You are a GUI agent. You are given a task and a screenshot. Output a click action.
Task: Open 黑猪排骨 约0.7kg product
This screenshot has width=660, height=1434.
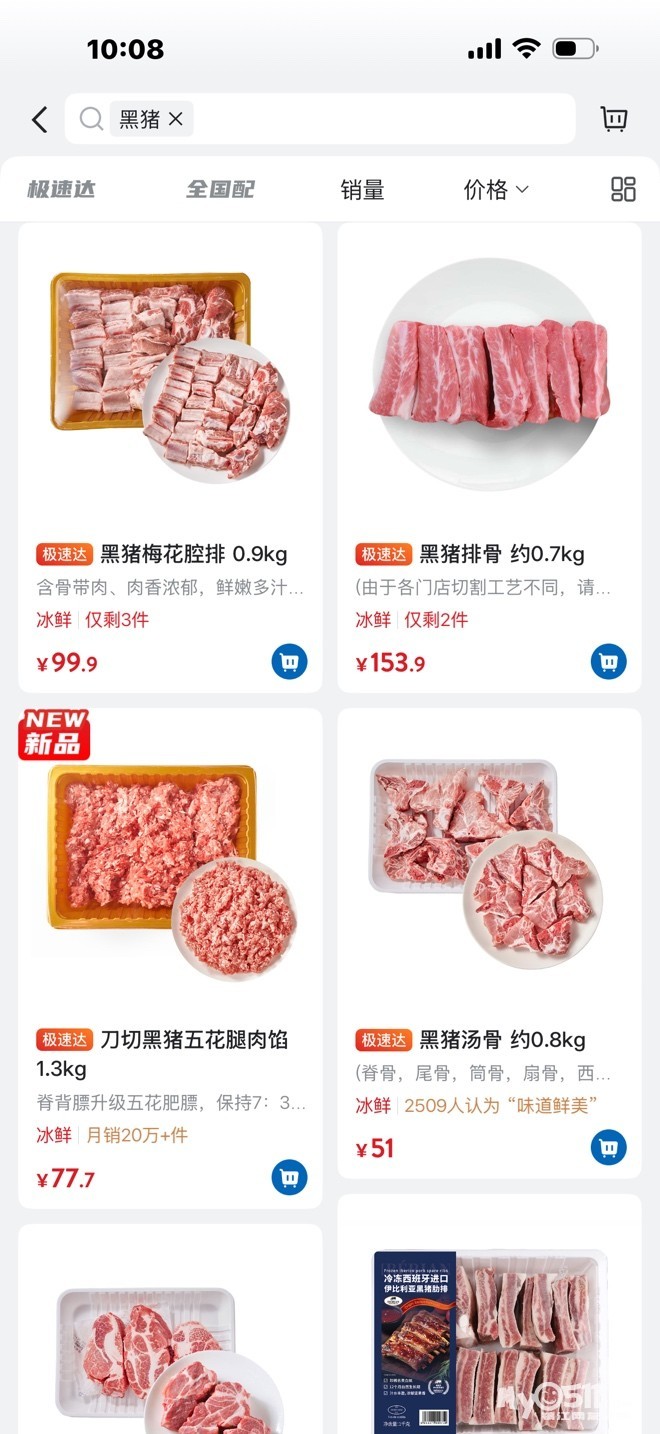click(489, 400)
